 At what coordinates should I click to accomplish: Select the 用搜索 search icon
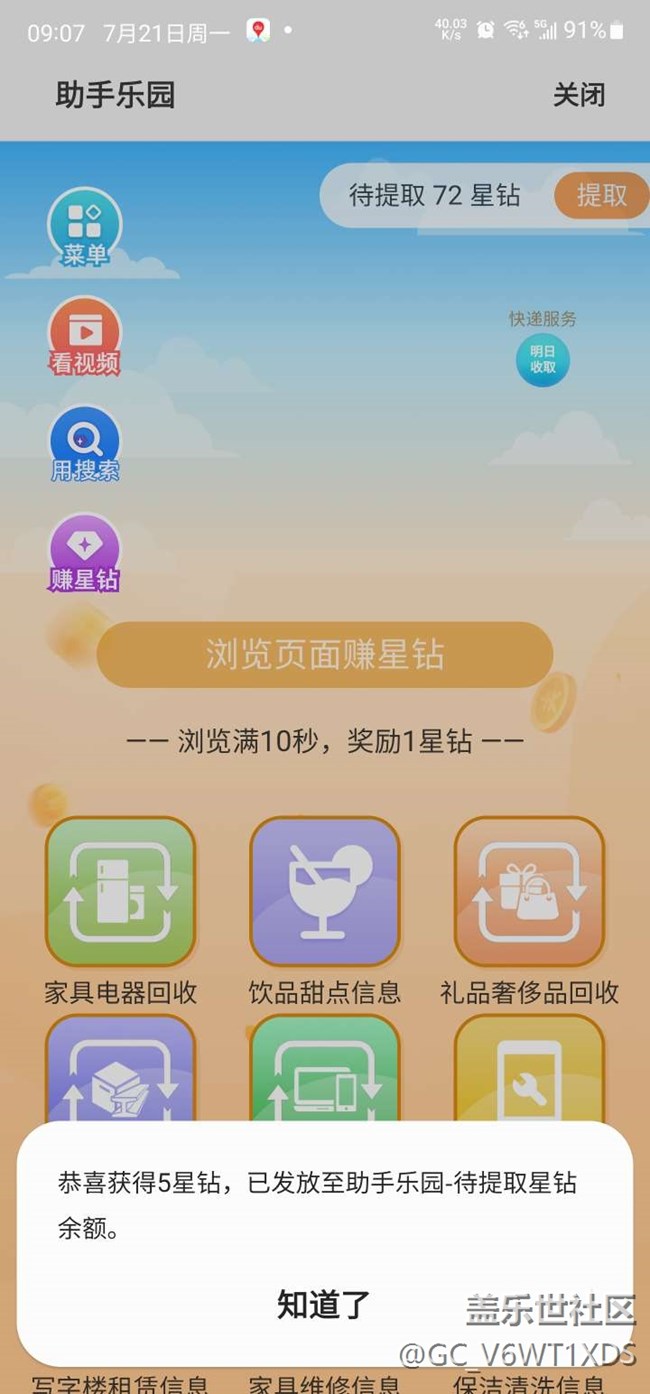[x=85, y=445]
